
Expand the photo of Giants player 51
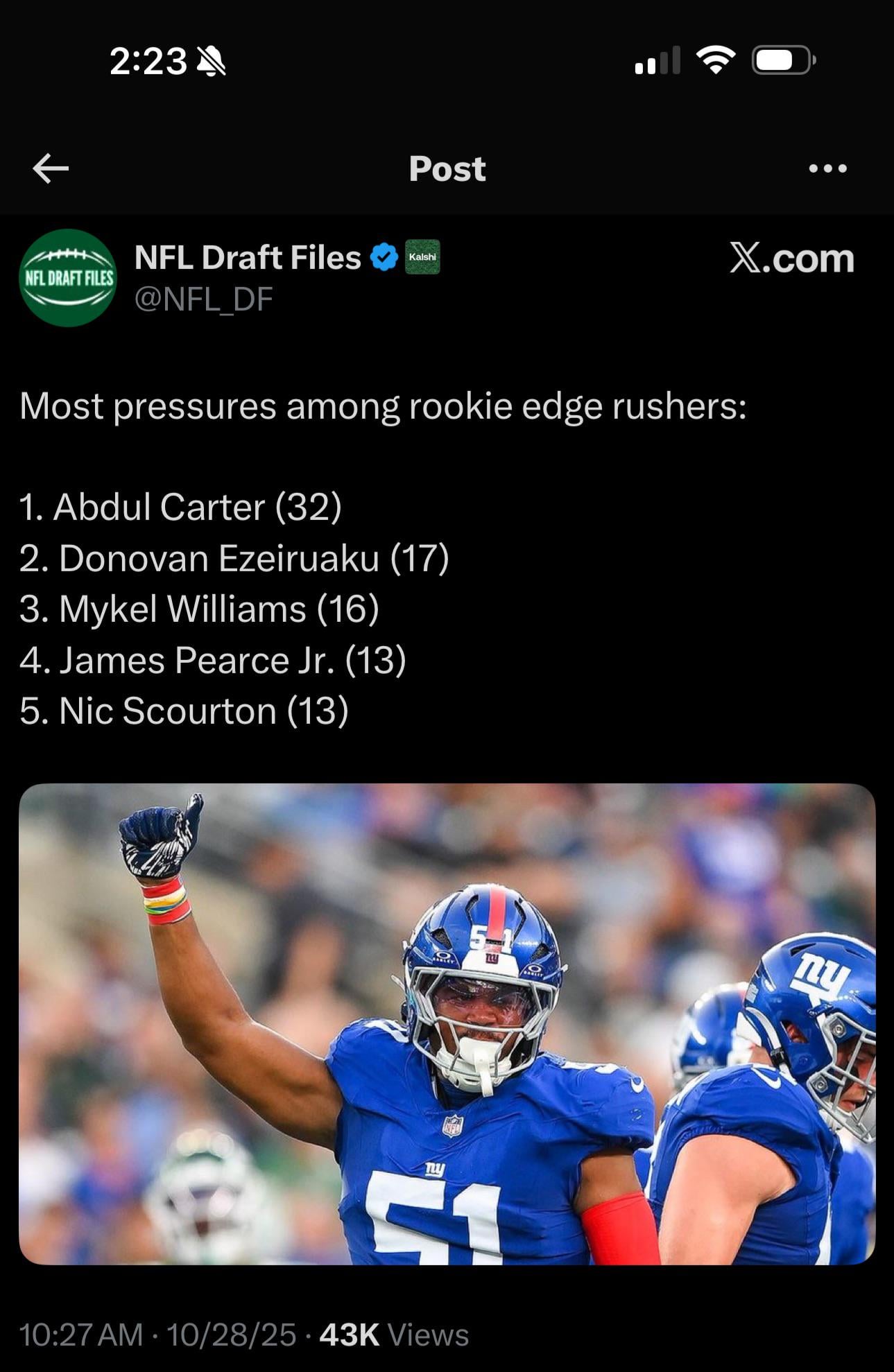coord(447,1023)
